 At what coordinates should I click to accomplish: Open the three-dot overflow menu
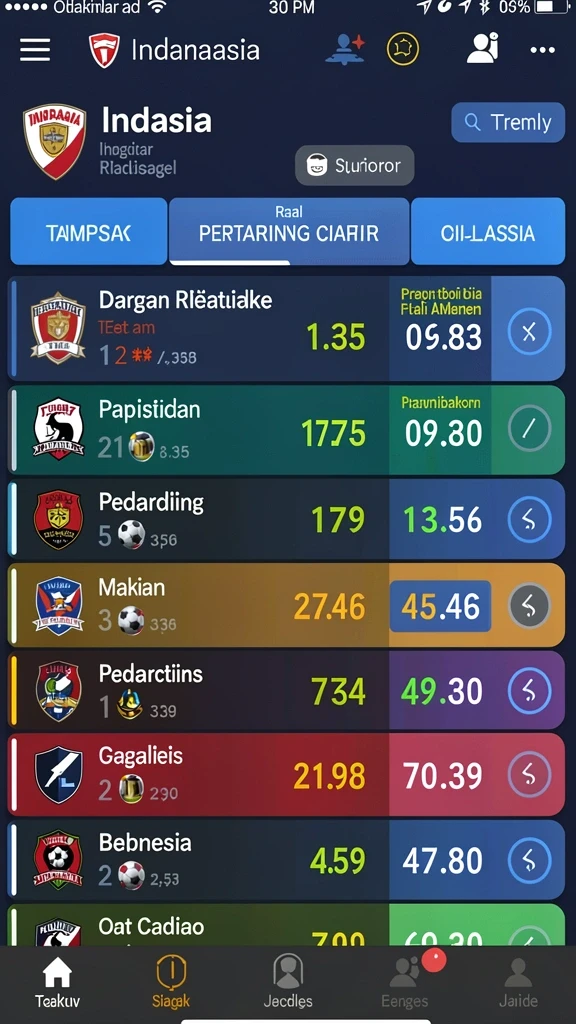(x=543, y=50)
